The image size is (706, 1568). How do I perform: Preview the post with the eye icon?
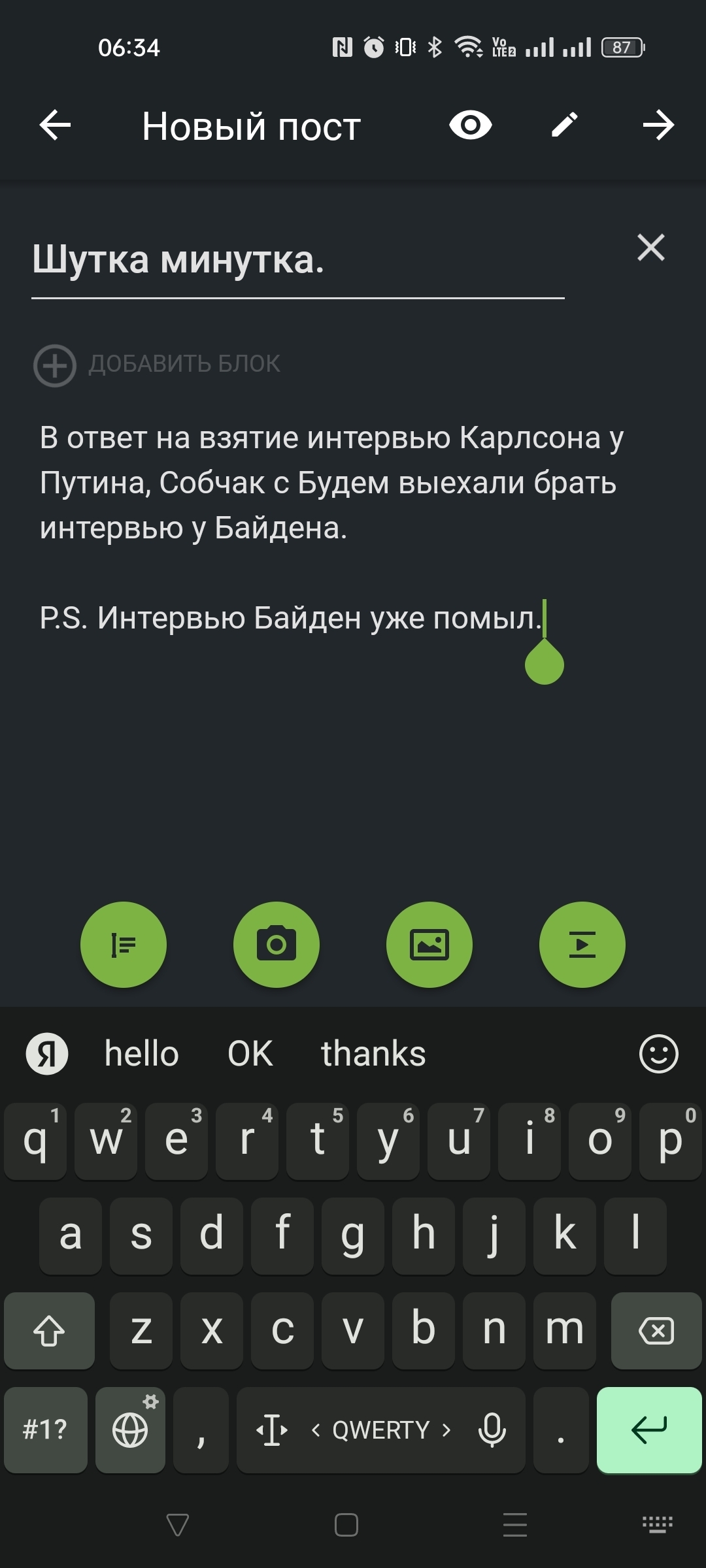click(x=470, y=125)
